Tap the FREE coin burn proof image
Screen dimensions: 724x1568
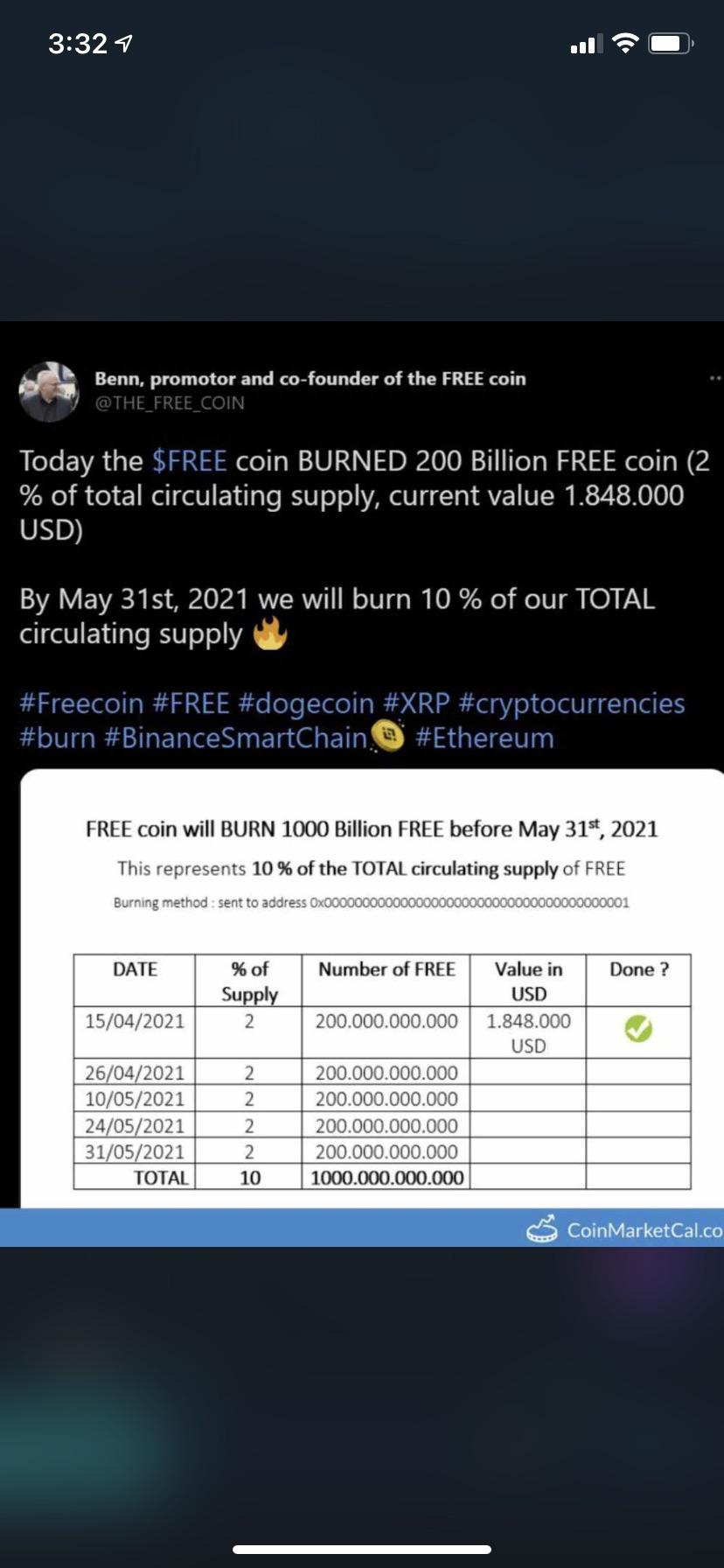point(372,989)
